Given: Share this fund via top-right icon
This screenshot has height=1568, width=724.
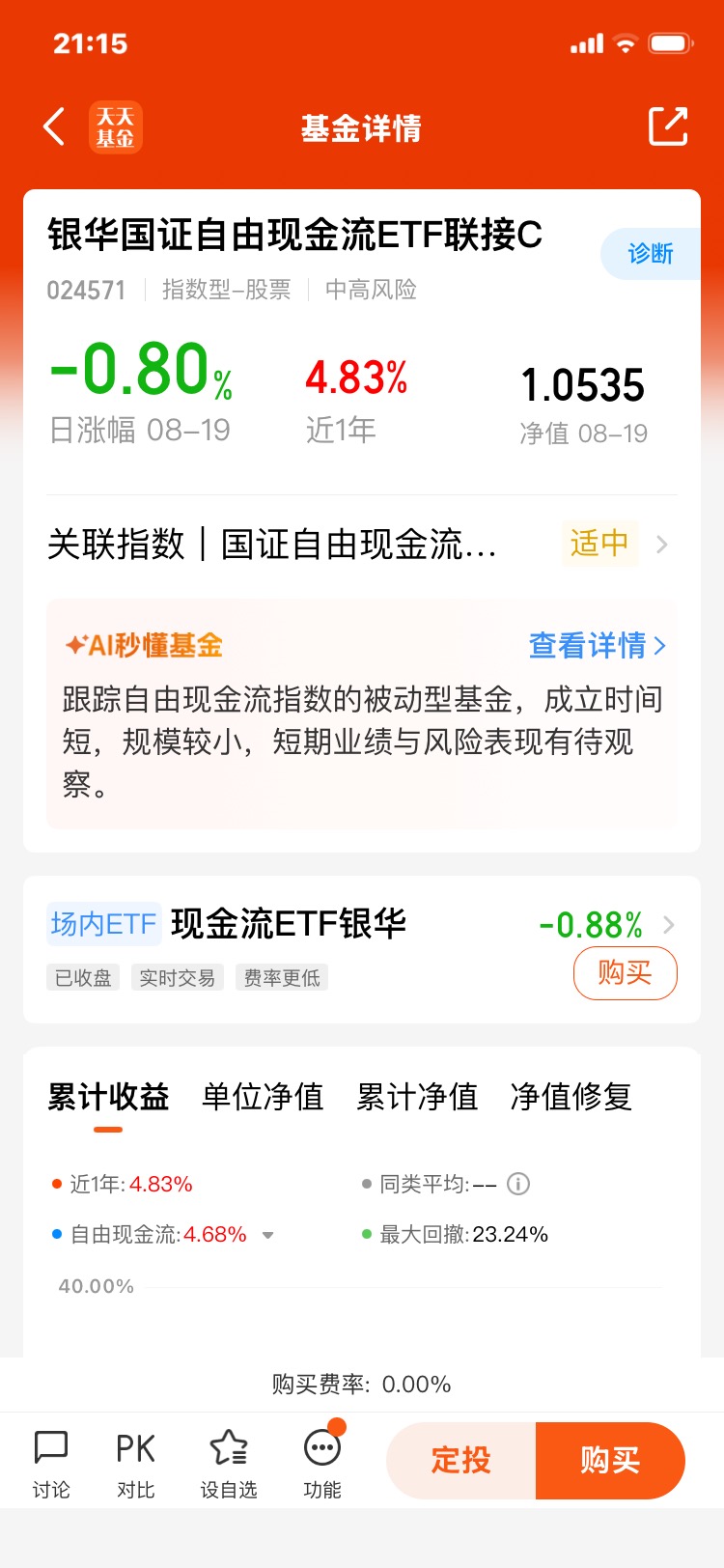Looking at the screenshot, I should (668, 126).
